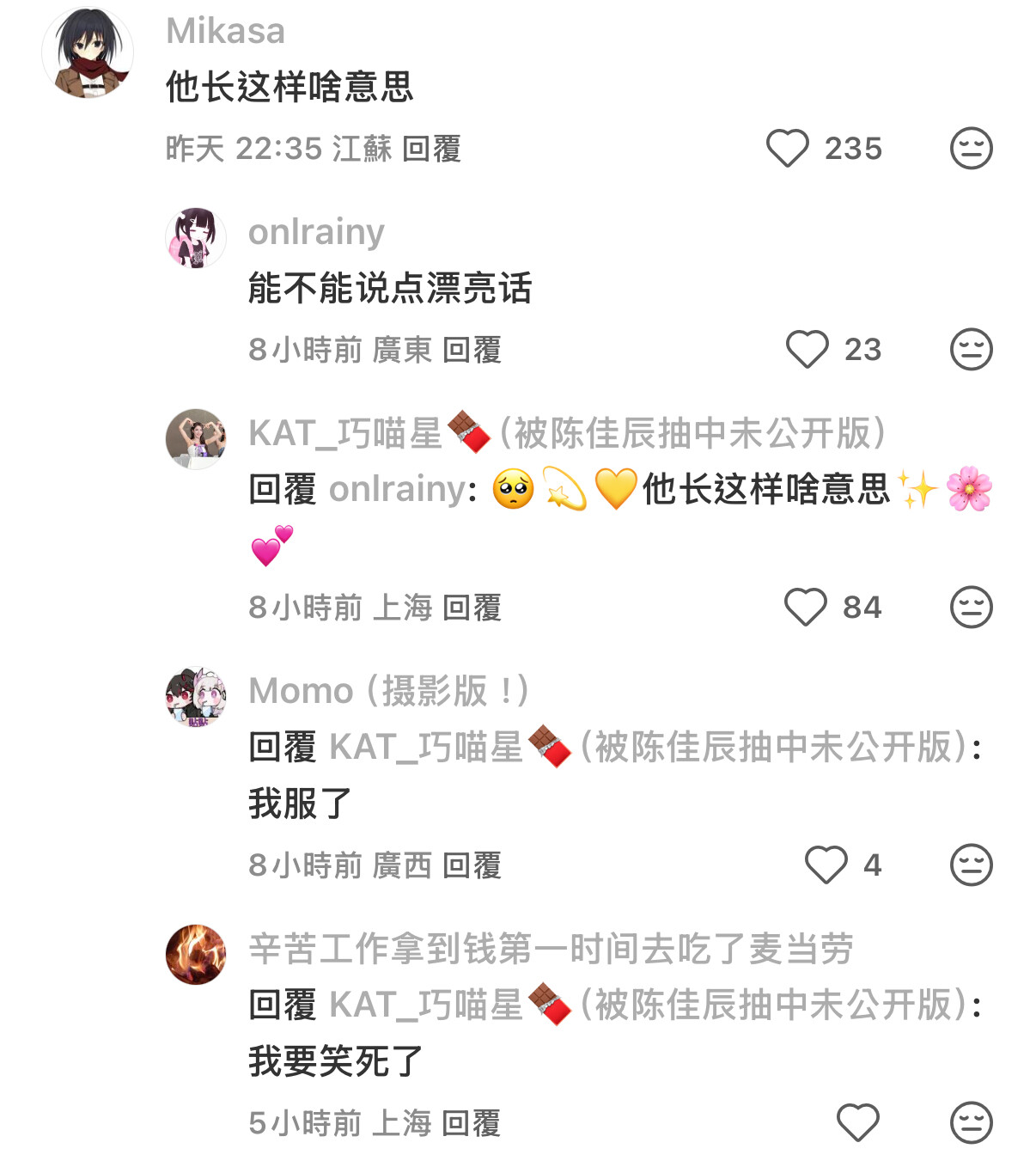Like Momo's 我服了 reply

point(826,865)
